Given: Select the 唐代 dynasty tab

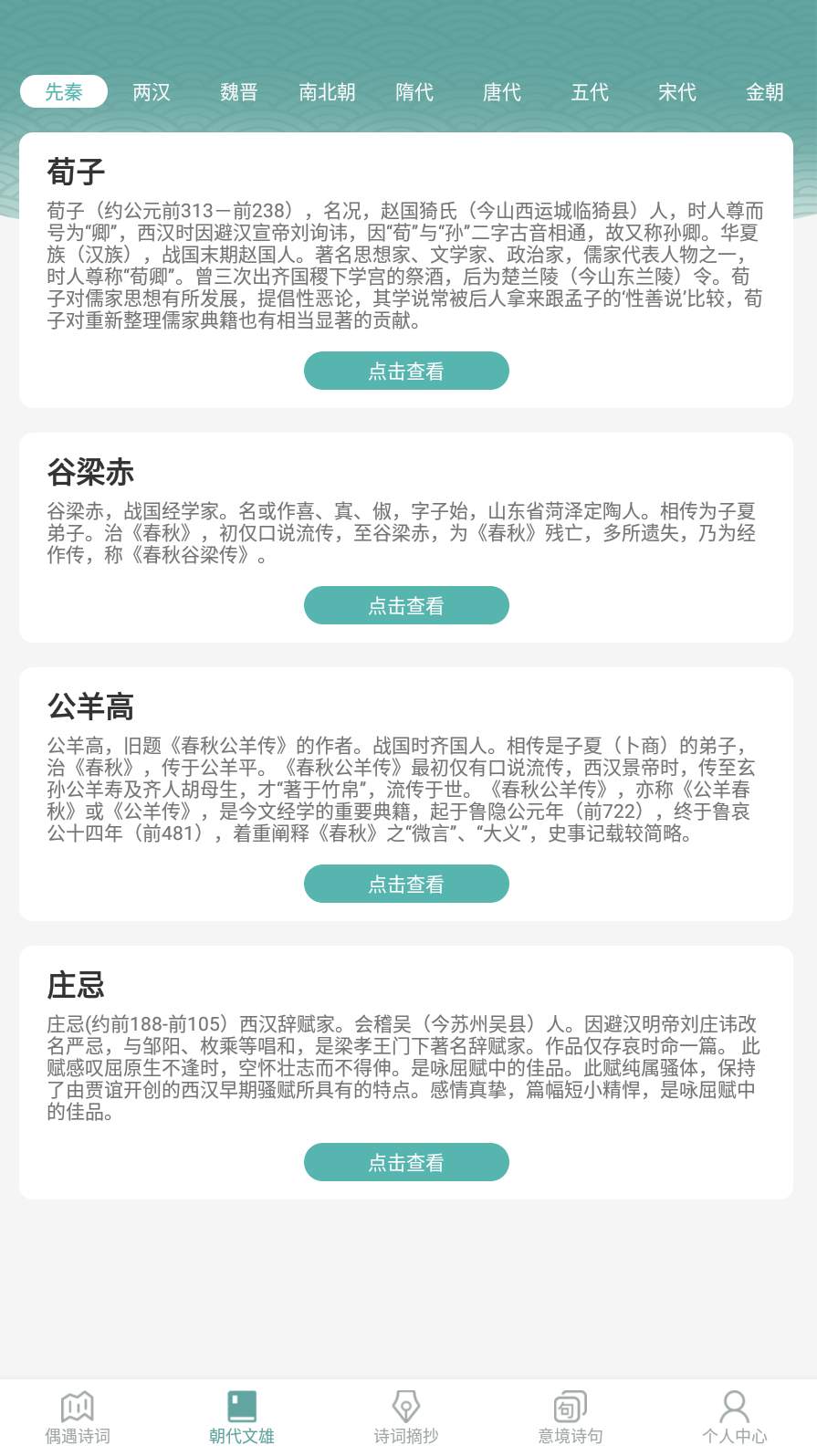Looking at the screenshot, I should click(501, 92).
